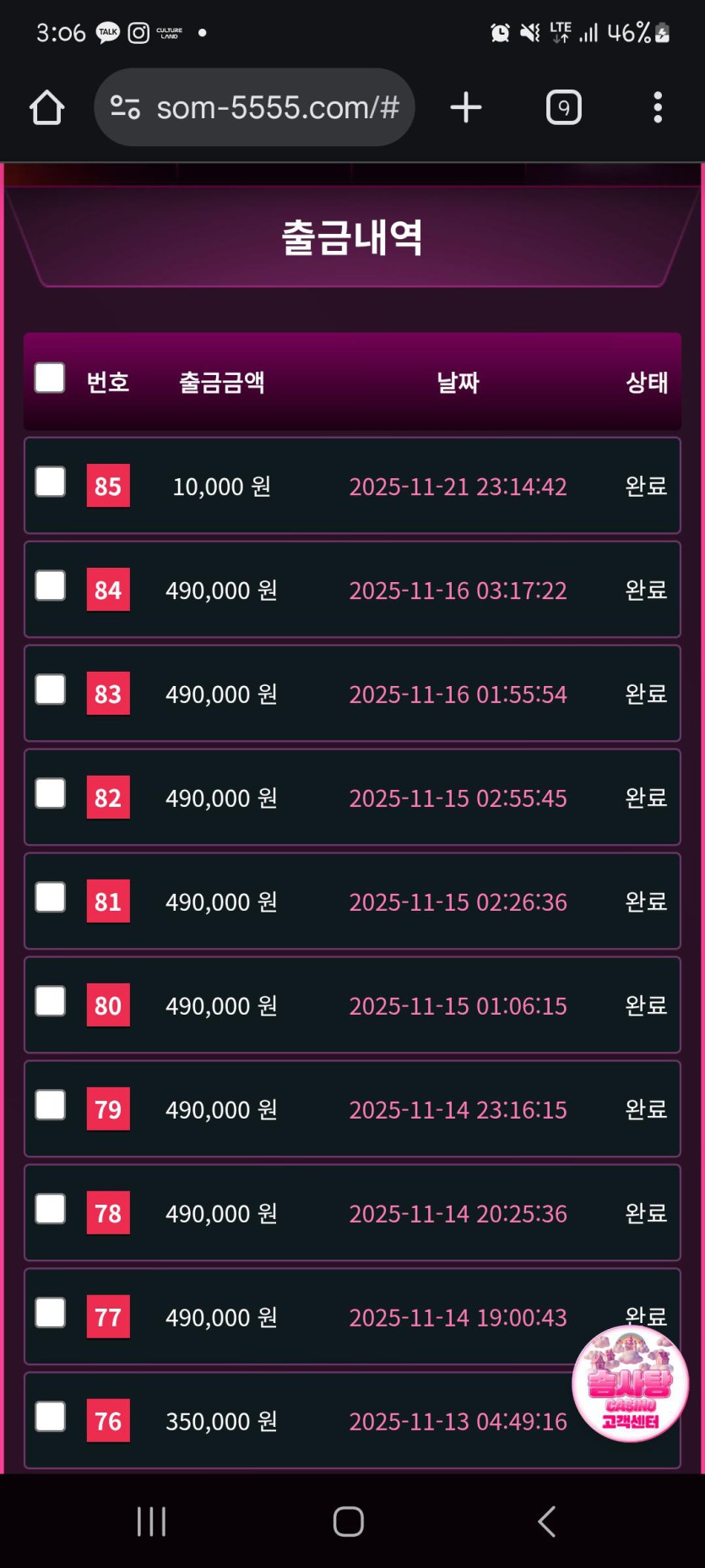Mark the checkbox for withdrawal 77
Screen dimensions: 705x1568
[x=51, y=1313]
